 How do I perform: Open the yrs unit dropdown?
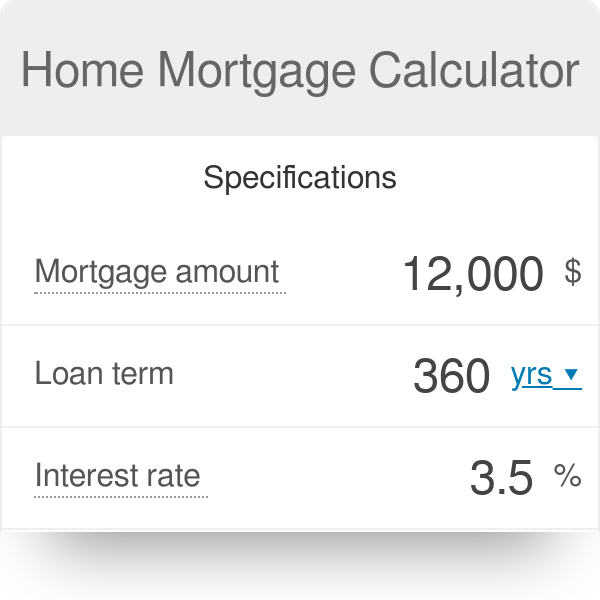click(545, 375)
